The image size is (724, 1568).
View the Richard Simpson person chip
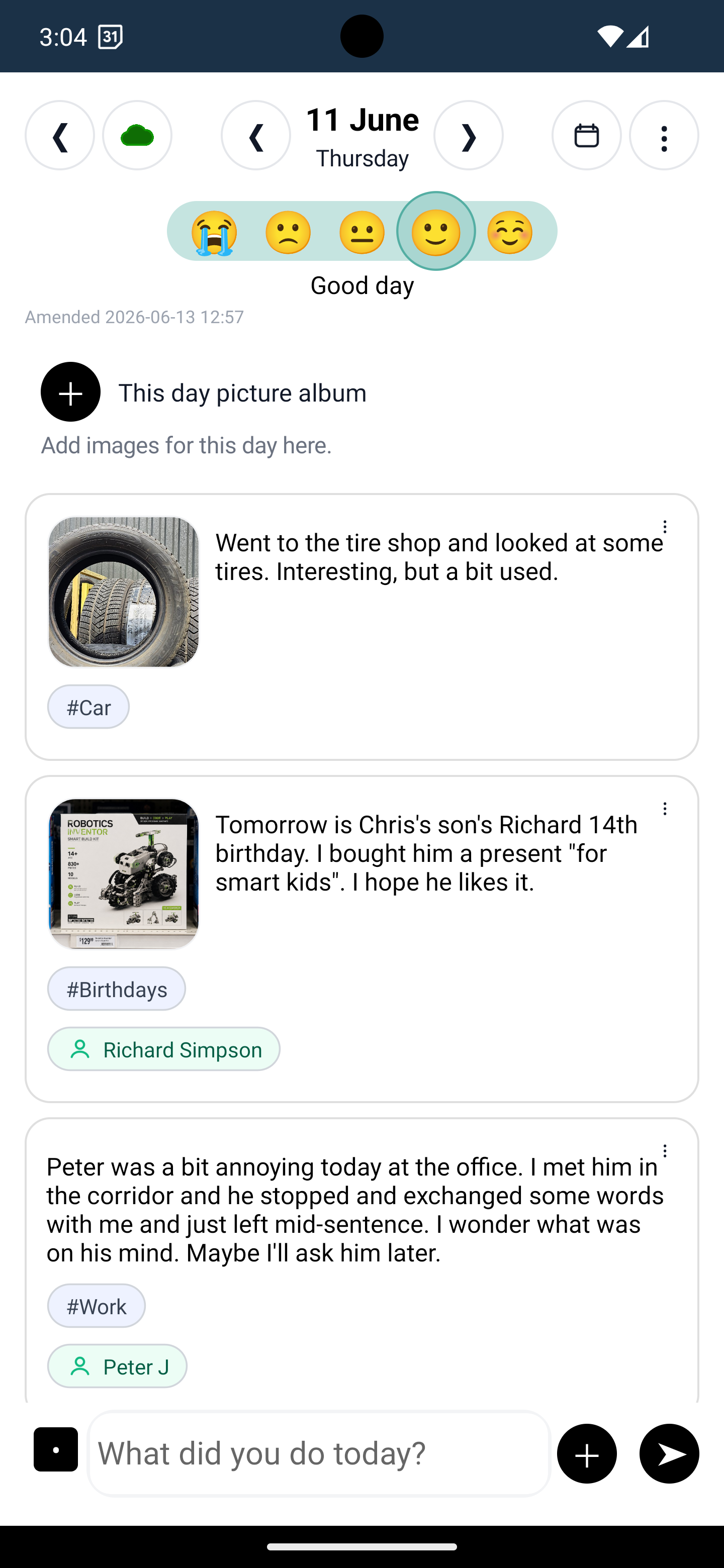tap(164, 1049)
